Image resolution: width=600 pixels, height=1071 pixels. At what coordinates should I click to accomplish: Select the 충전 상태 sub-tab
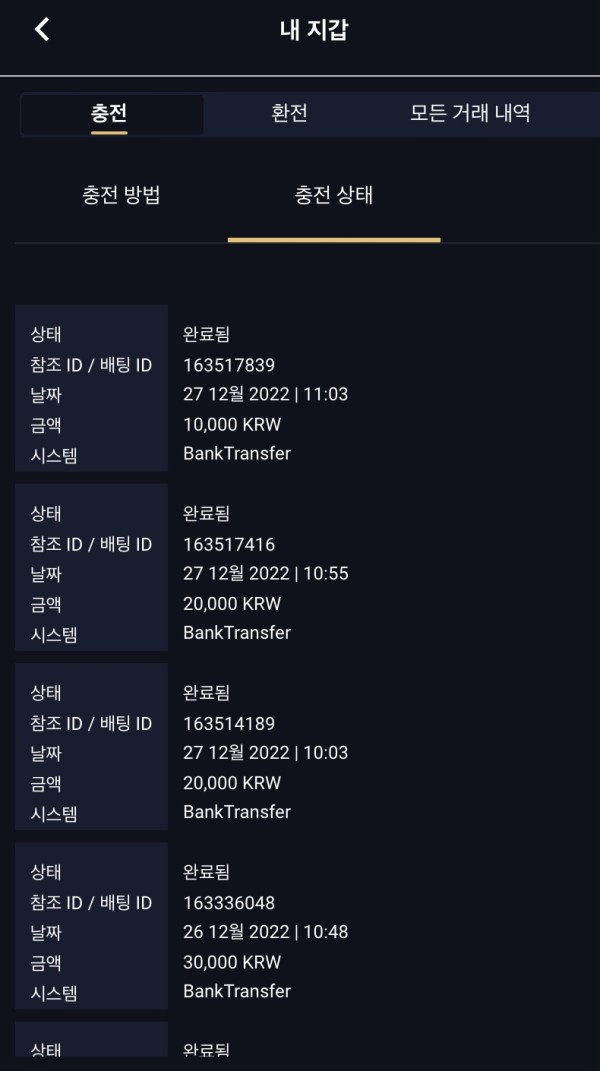coord(334,195)
